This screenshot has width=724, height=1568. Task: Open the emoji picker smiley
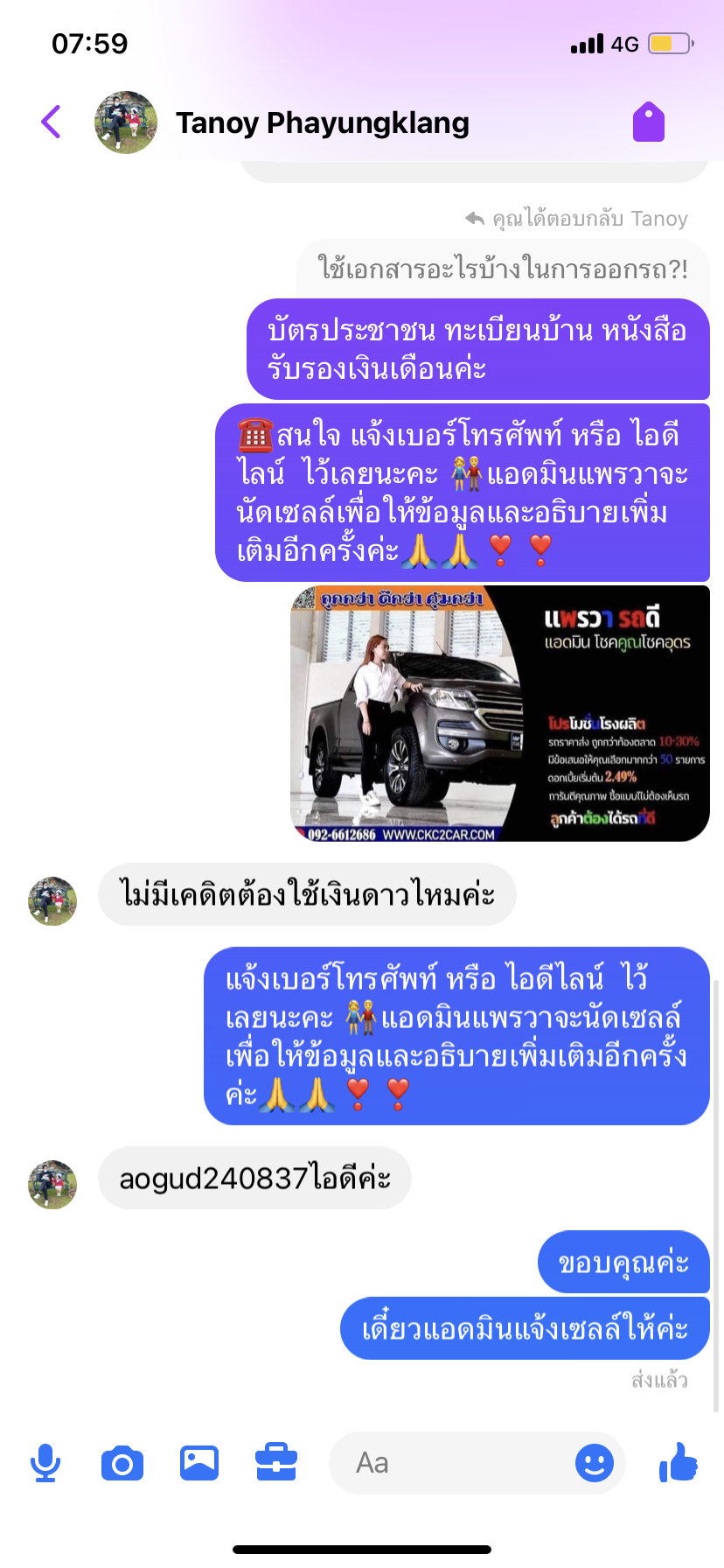point(595,1463)
